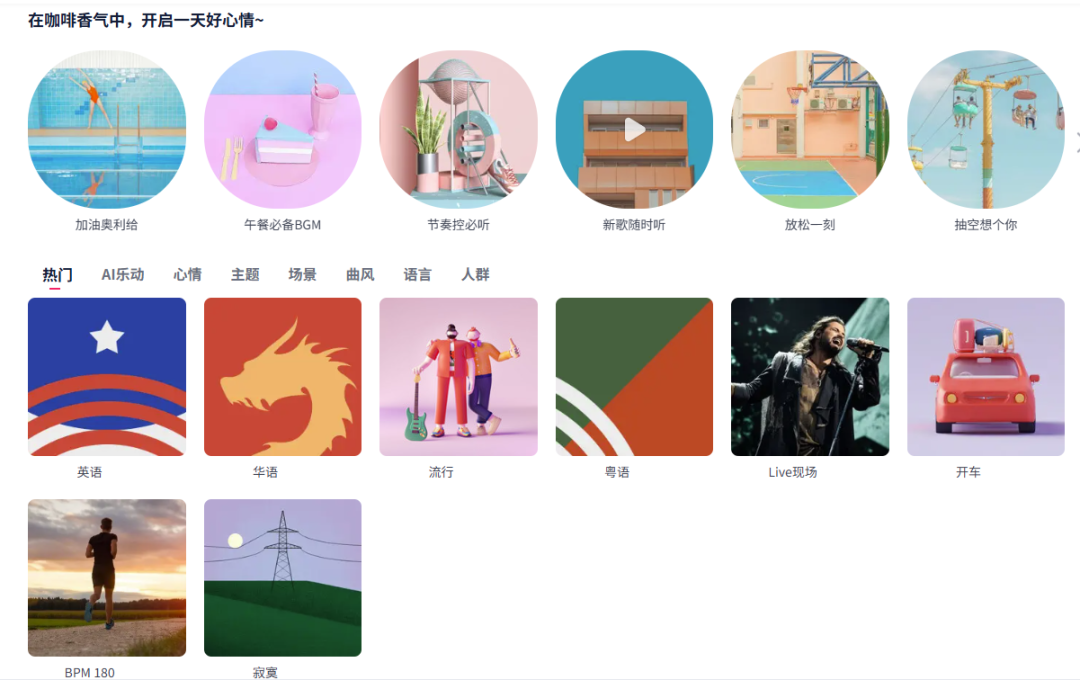Open the 华语 category
The image size is (1080, 680).
coord(283,377)
